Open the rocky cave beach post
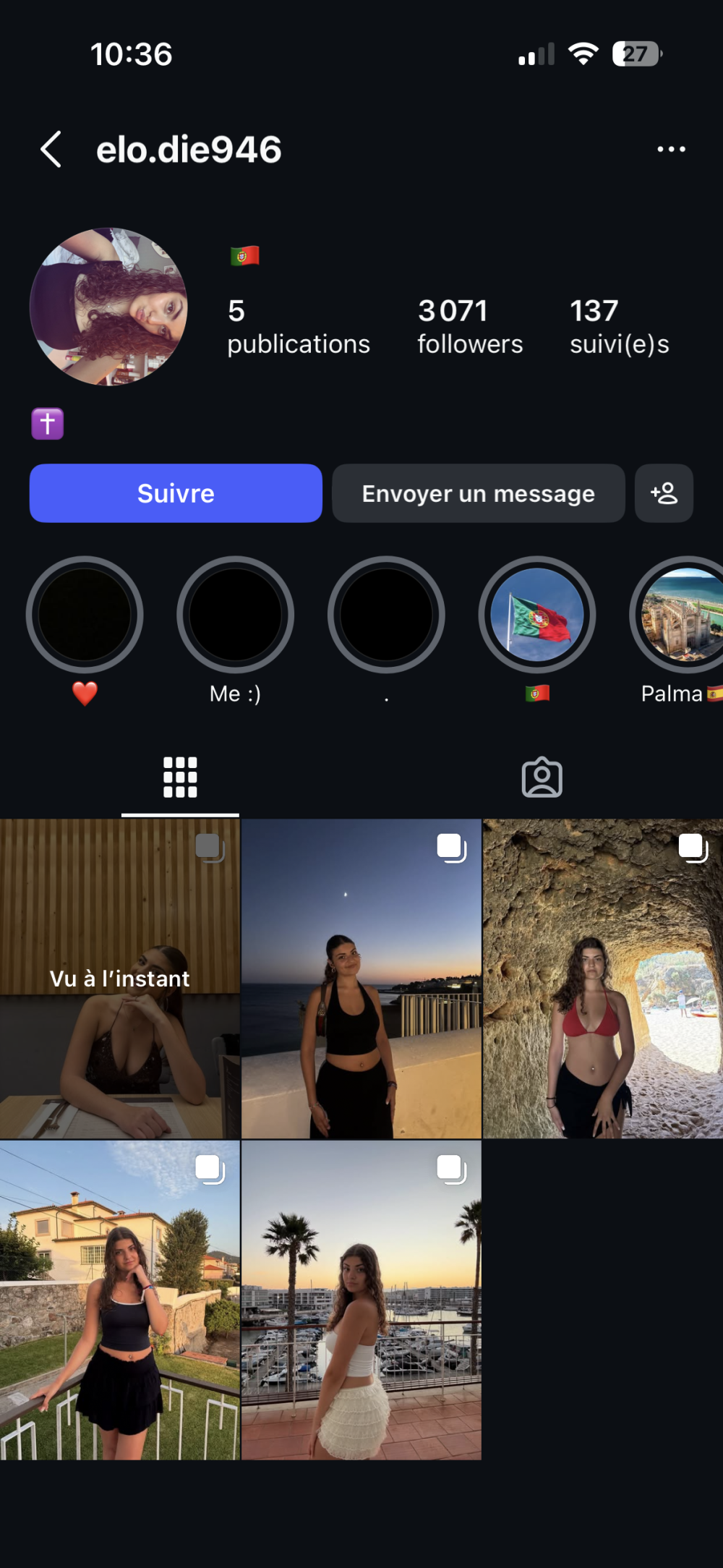 (x=602, y=979)
